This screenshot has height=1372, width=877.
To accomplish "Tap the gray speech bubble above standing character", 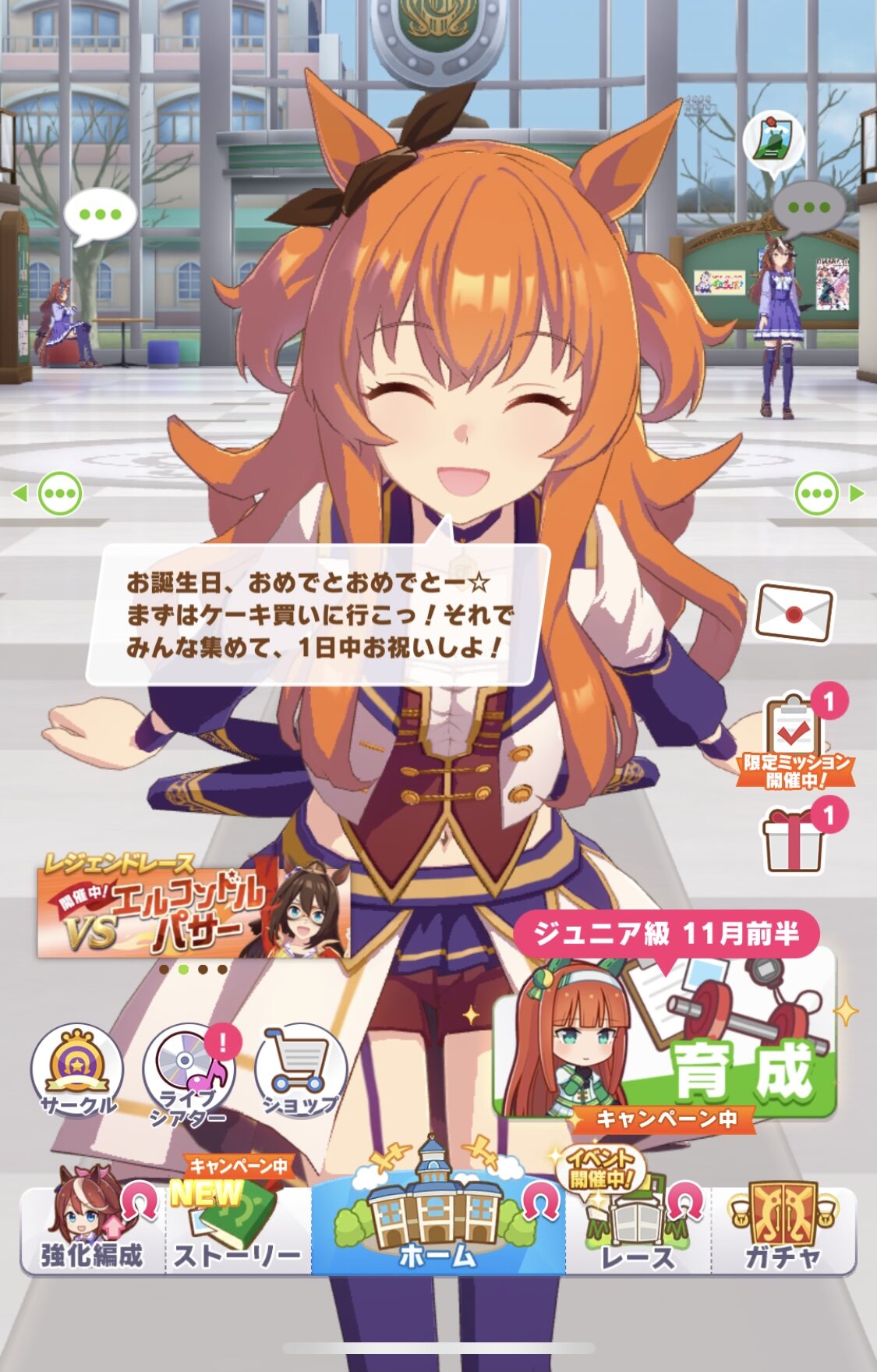I will 808,208.
